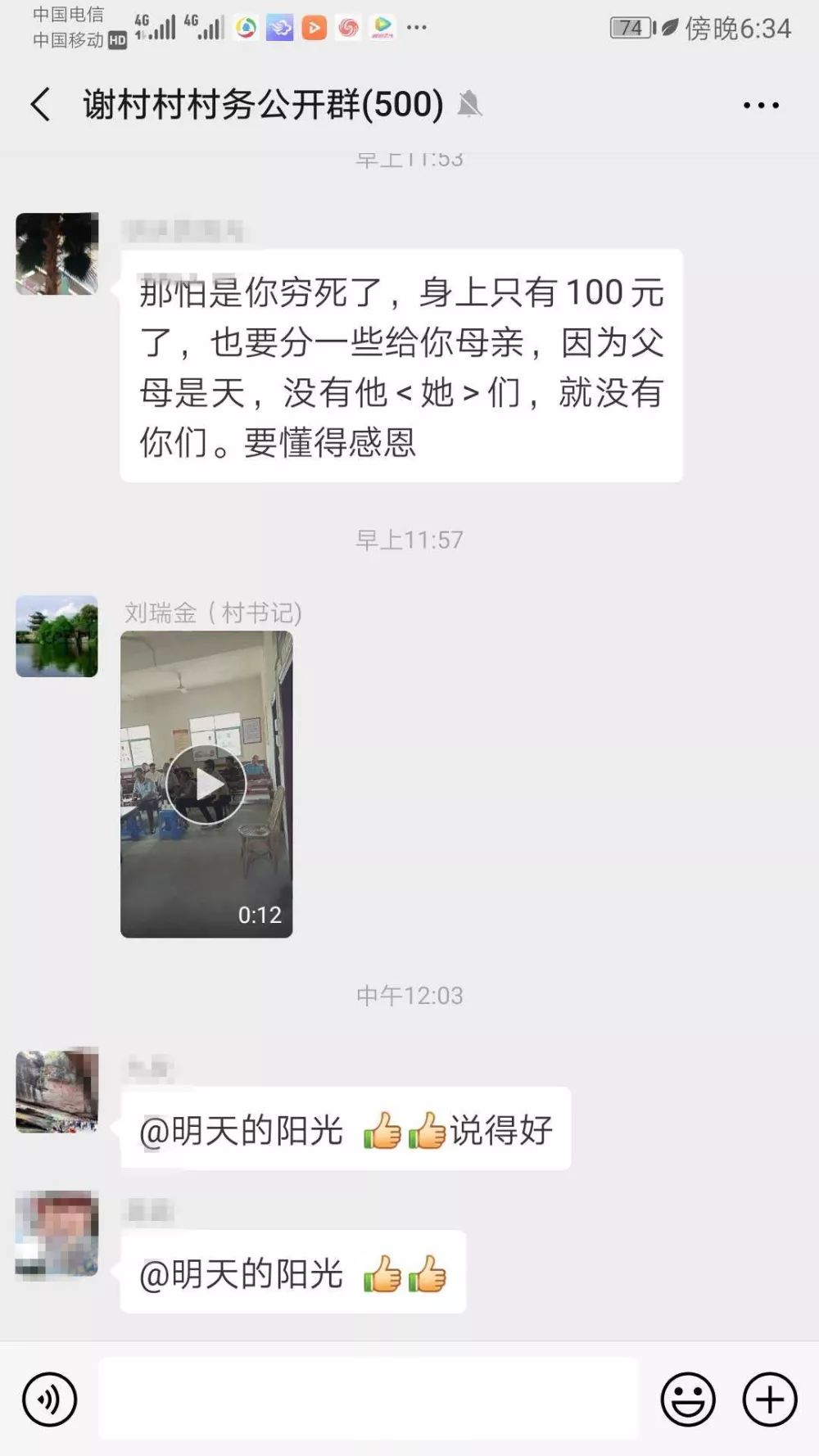The height and width of the screenshot is (1456, 819).
Task: Go back from the group chat
Action: coord(40,105)
